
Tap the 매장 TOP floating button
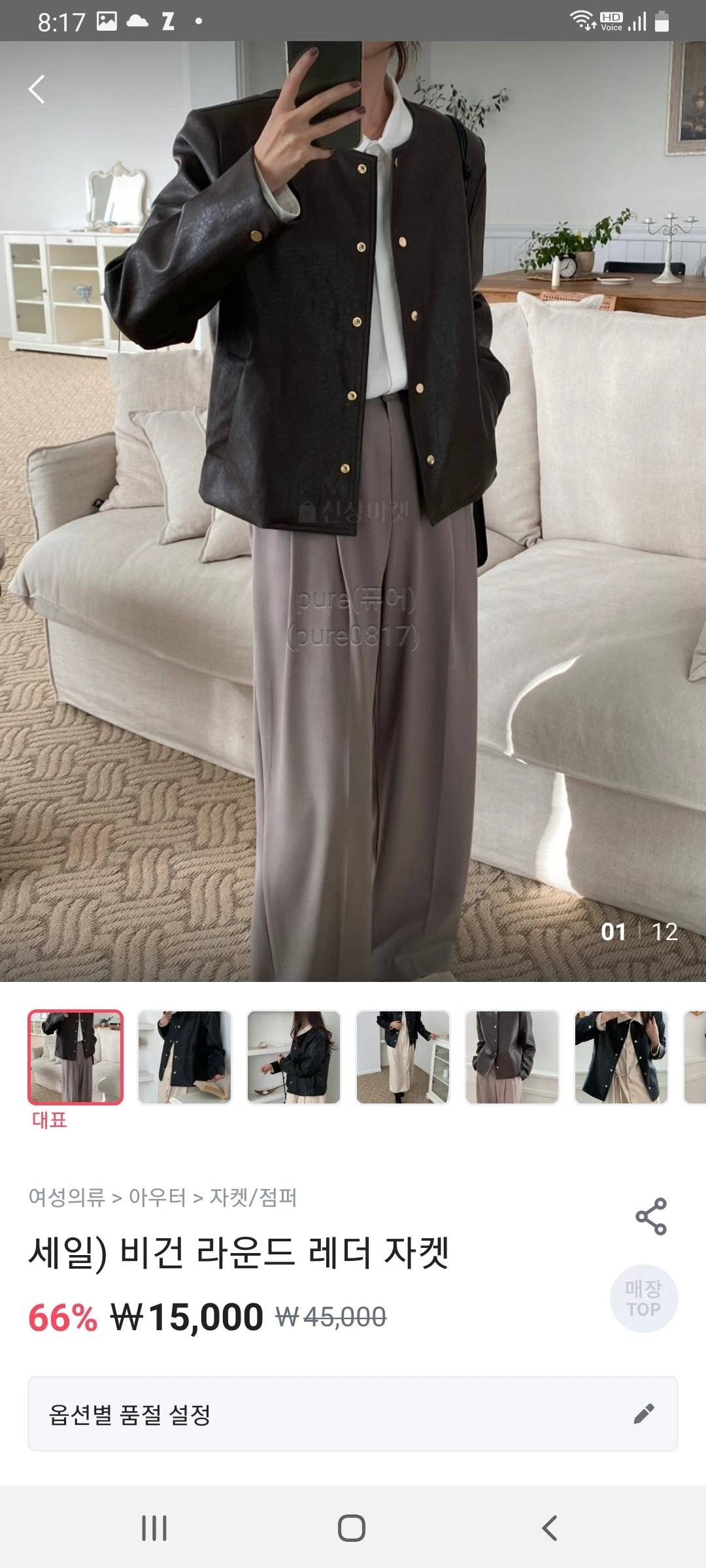(x=643, y=1298)
